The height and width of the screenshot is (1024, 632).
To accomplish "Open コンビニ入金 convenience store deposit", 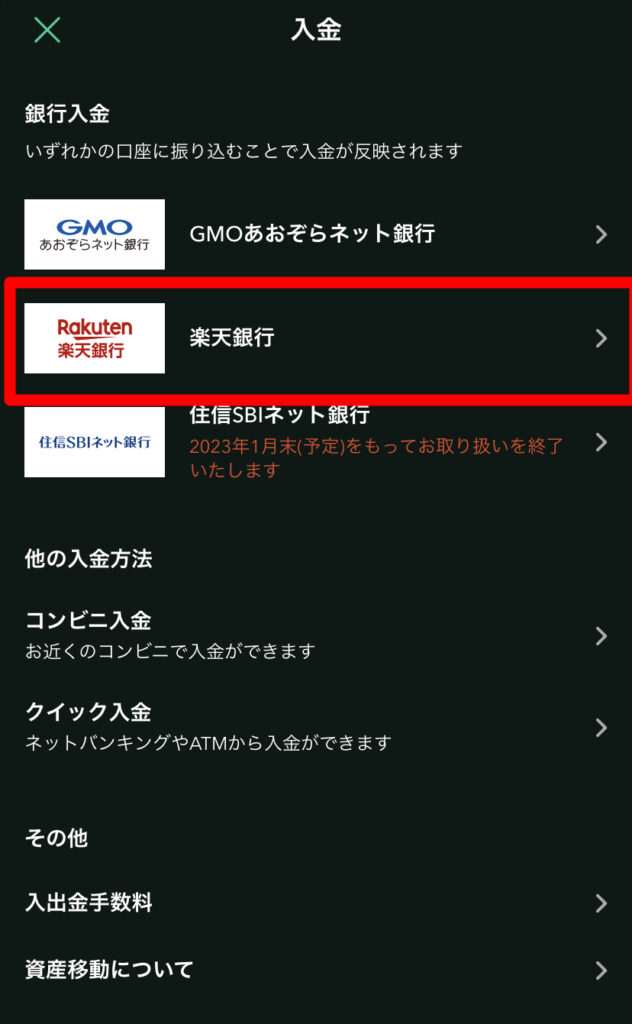I will tap(316, 635).
